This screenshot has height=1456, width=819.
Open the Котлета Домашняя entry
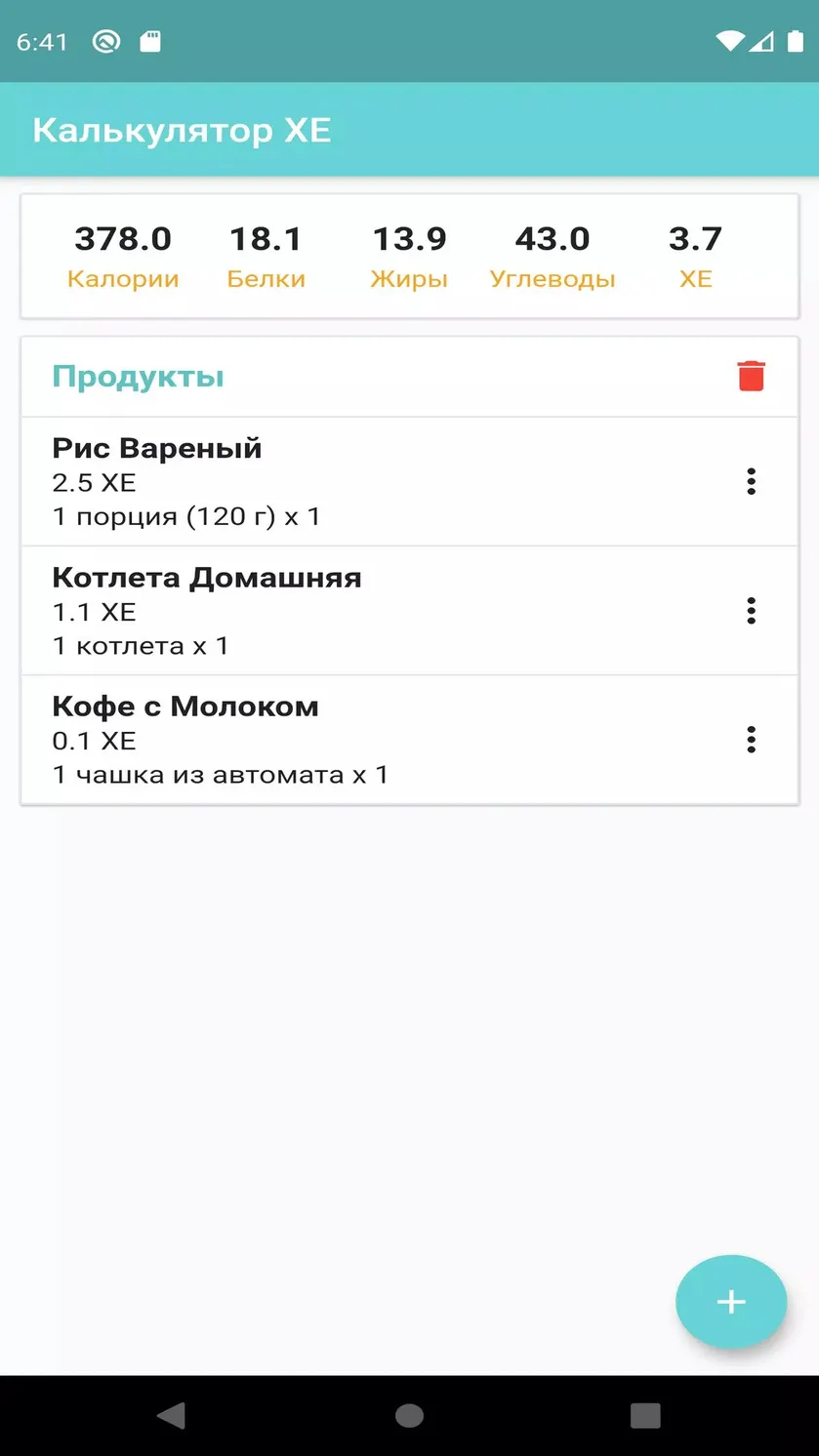coord(409,611)
